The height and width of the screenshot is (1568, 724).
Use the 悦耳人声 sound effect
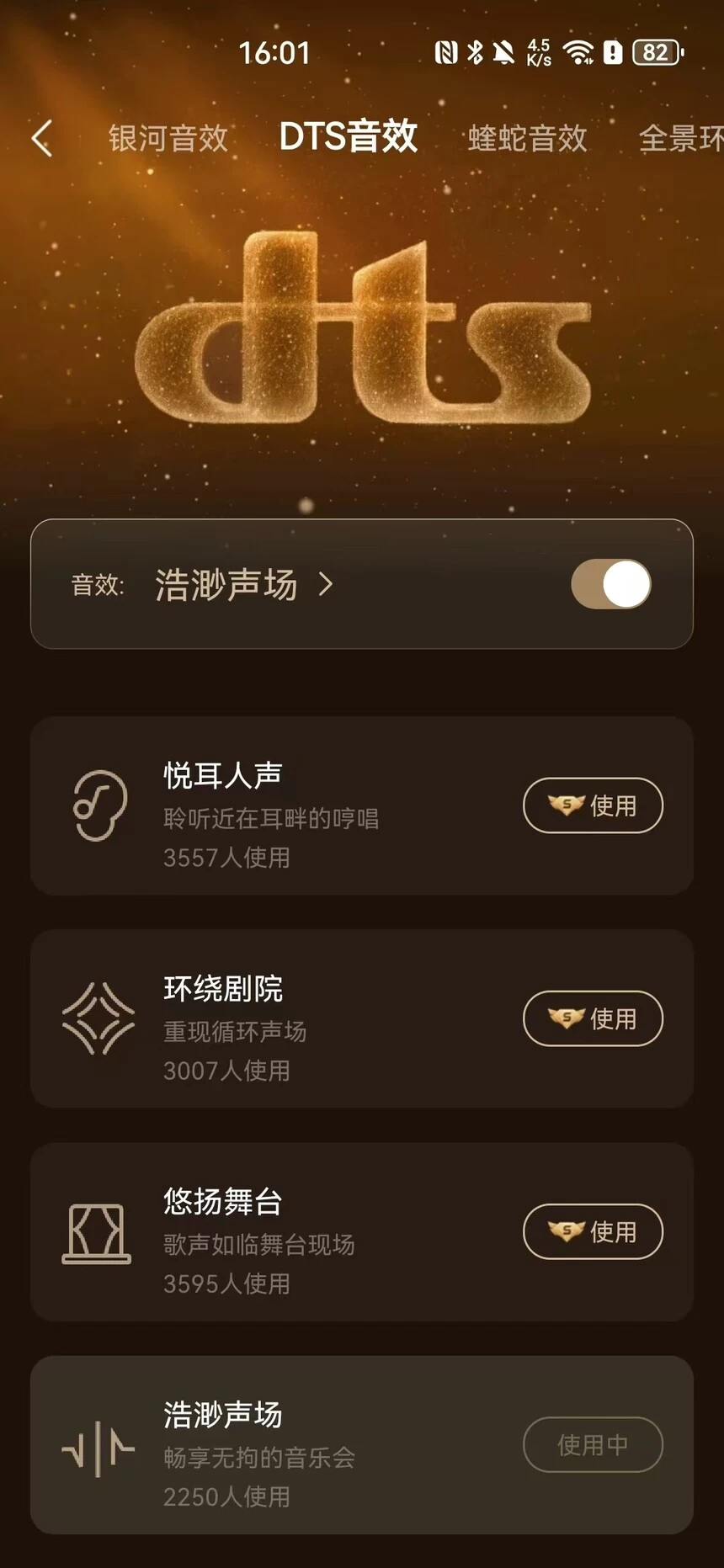(593, 805)
